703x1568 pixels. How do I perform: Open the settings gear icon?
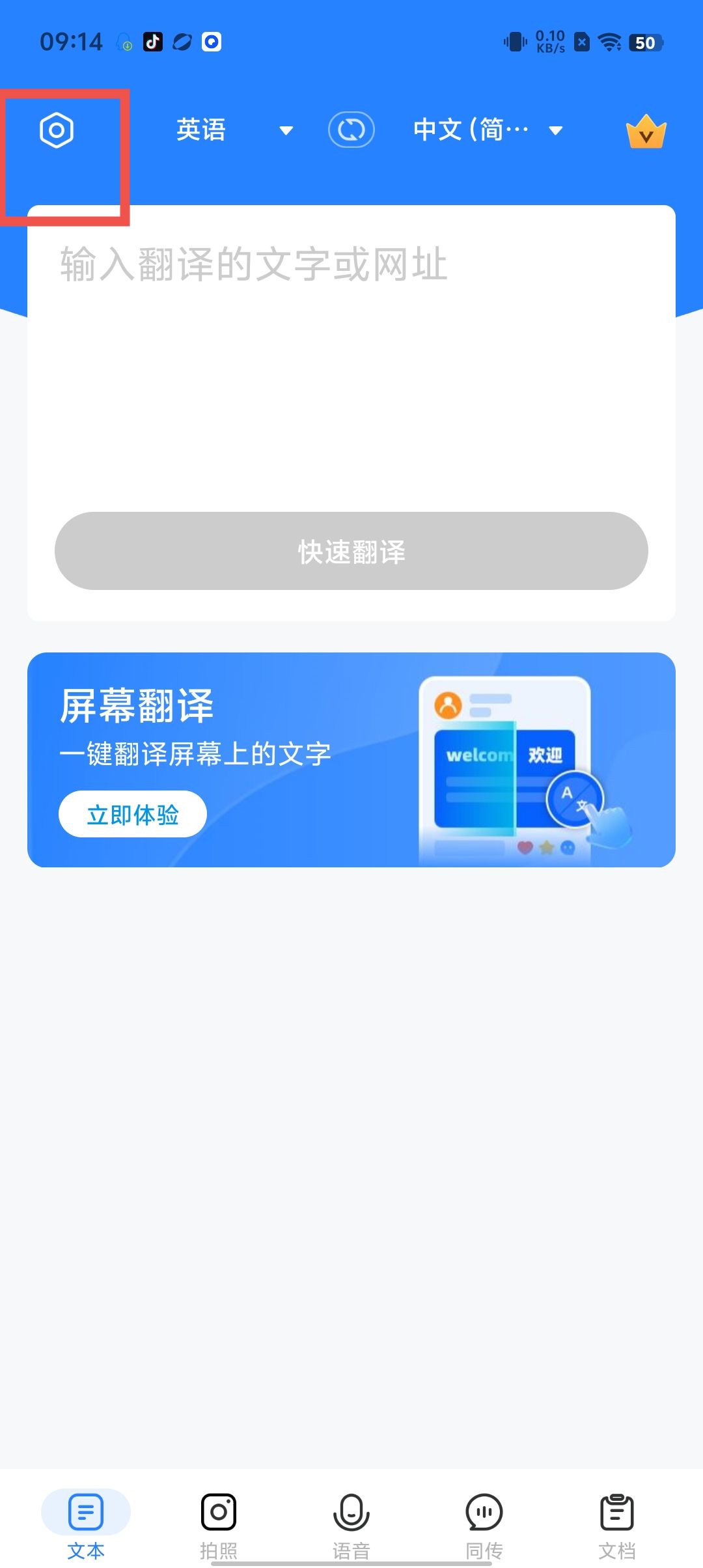point(57,130)
